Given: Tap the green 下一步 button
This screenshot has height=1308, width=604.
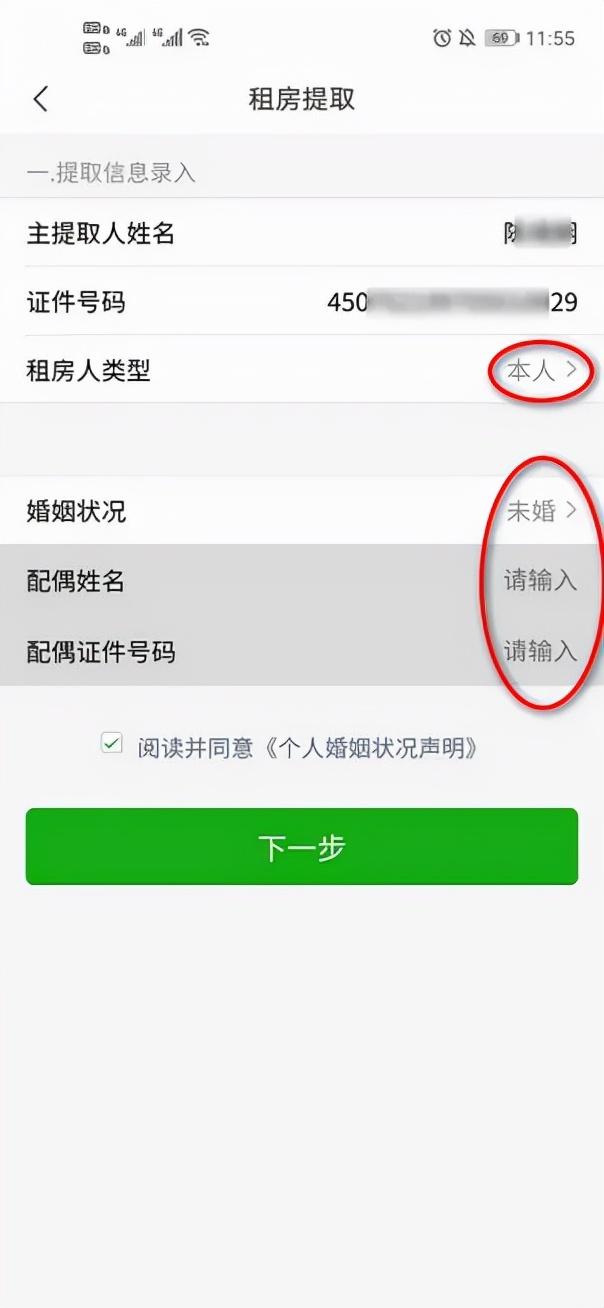Looking at the screenshot, I should tap(301, 847).
